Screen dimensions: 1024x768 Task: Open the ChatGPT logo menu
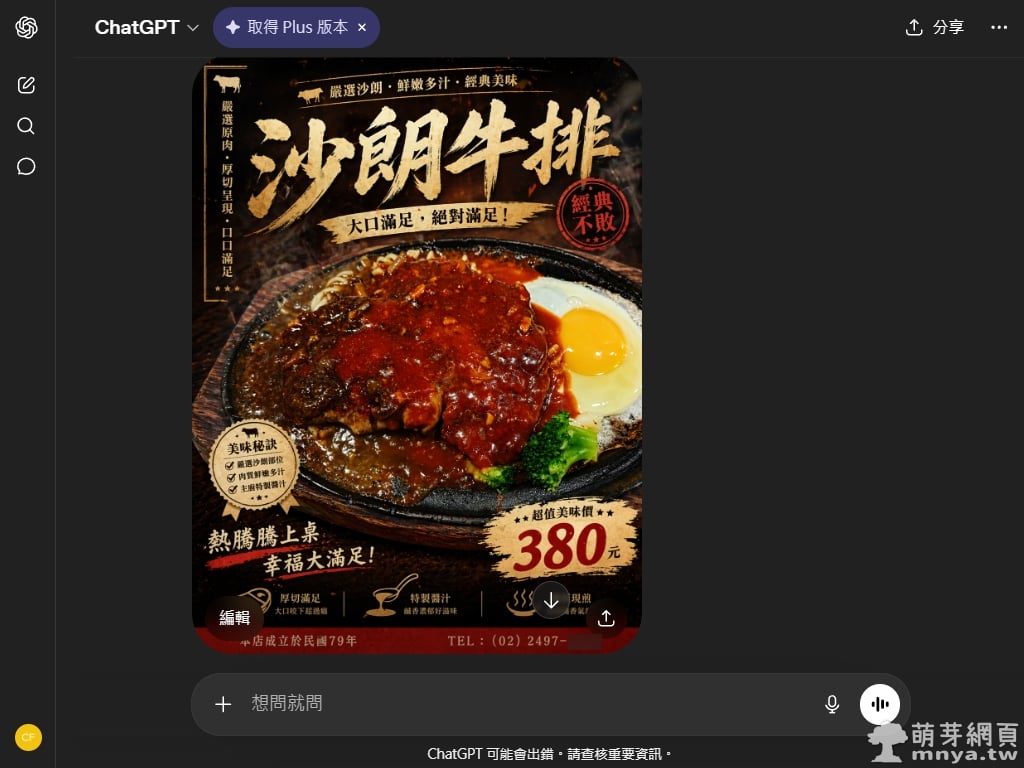tap(27, 28)
